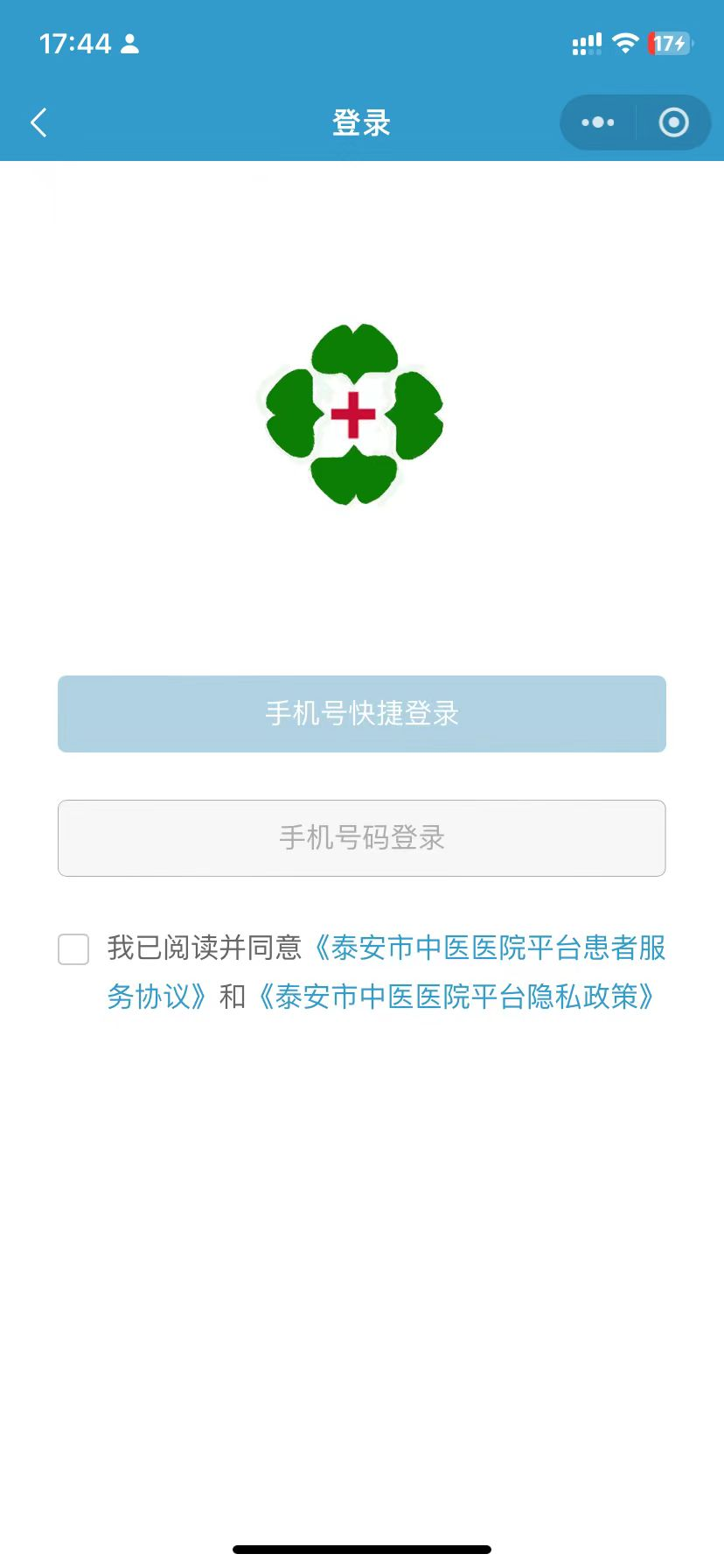
Task: Open 泰安市中医医院平台隐私政策 link
Action: click(455, 997)
